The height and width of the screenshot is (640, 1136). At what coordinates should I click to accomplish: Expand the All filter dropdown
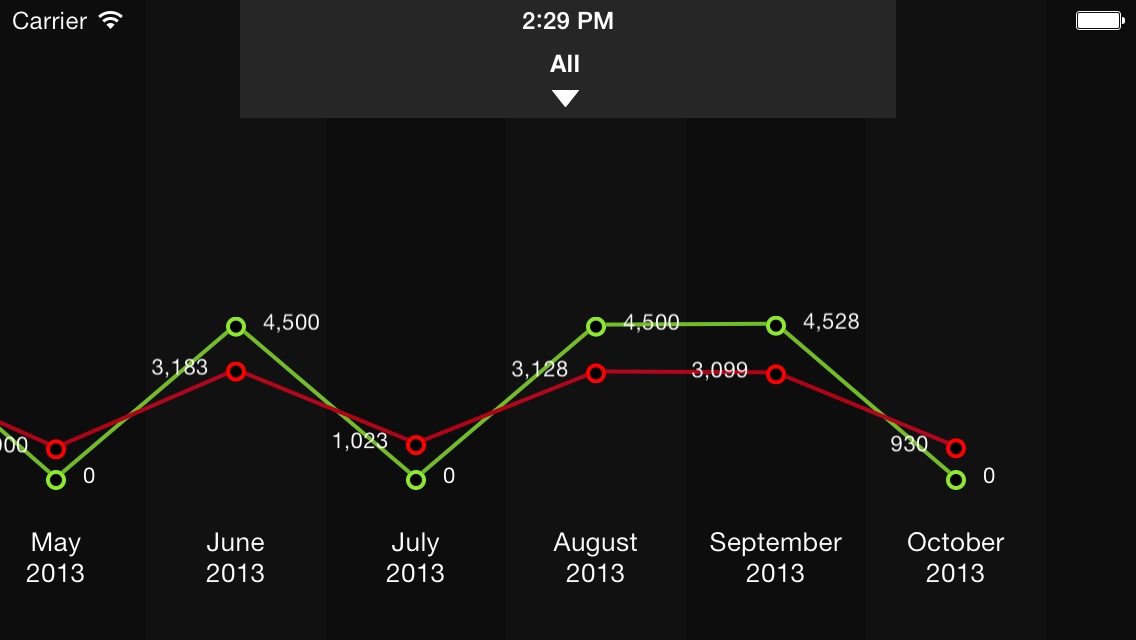[x=566, y=78]
